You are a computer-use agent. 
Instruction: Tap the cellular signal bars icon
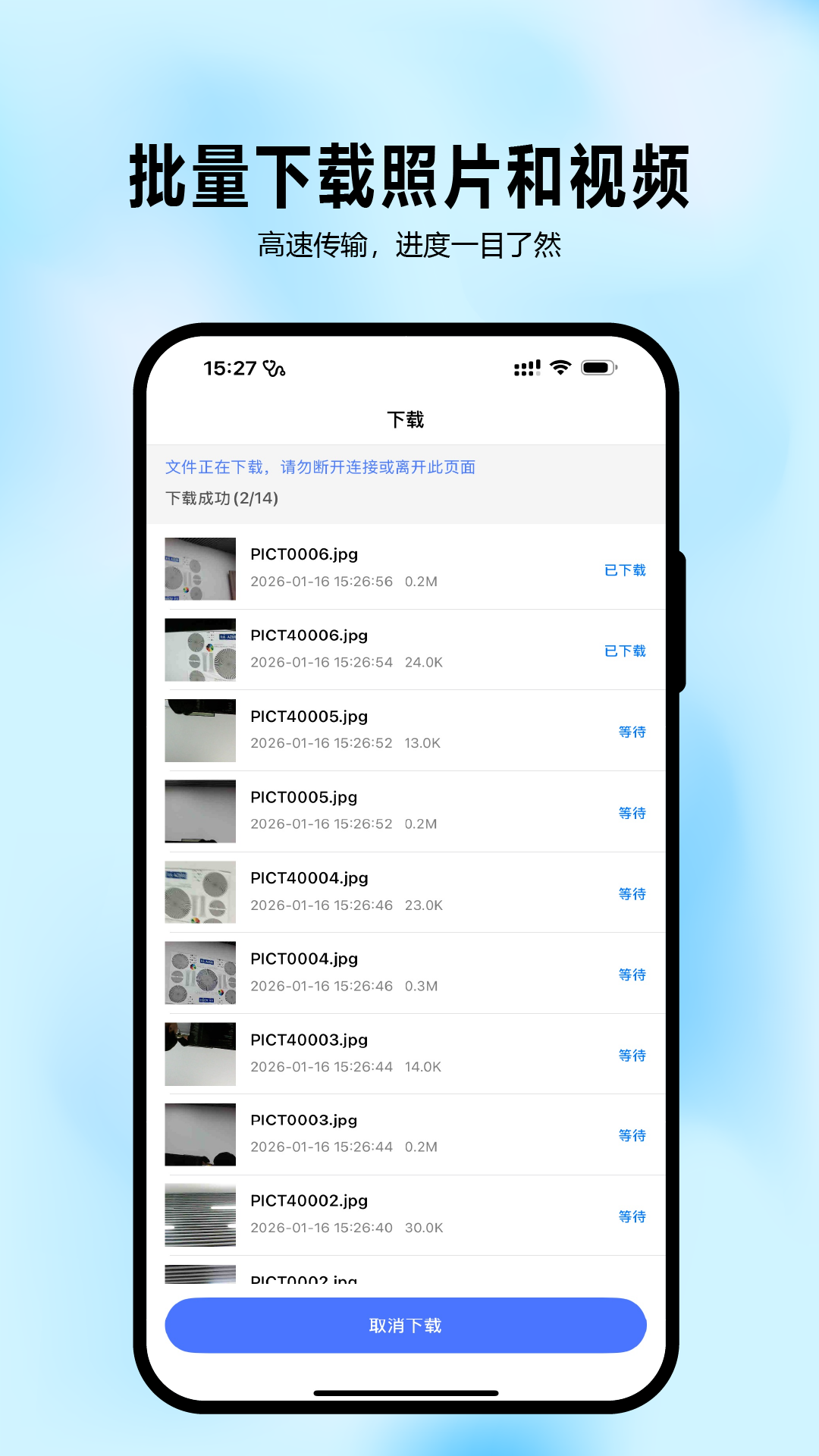(527, 368)
